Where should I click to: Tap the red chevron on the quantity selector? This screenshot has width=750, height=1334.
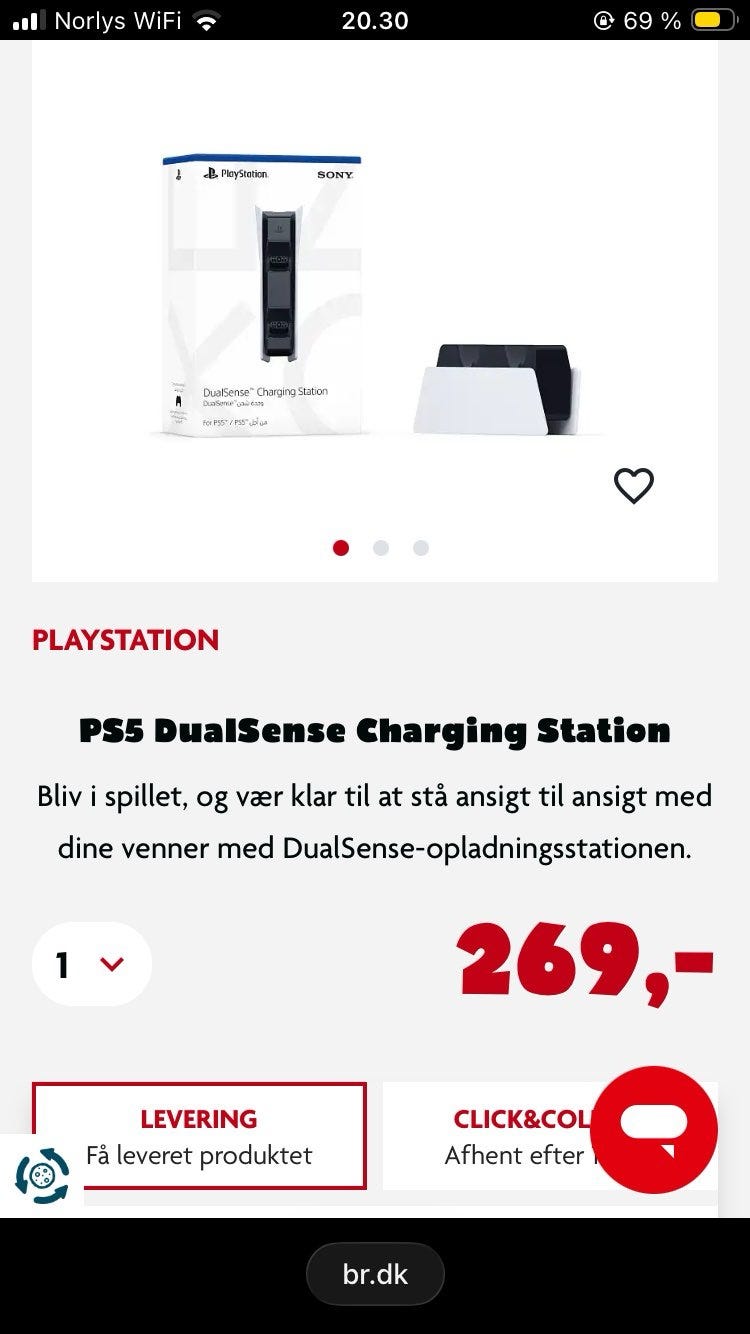pos(112,964)
